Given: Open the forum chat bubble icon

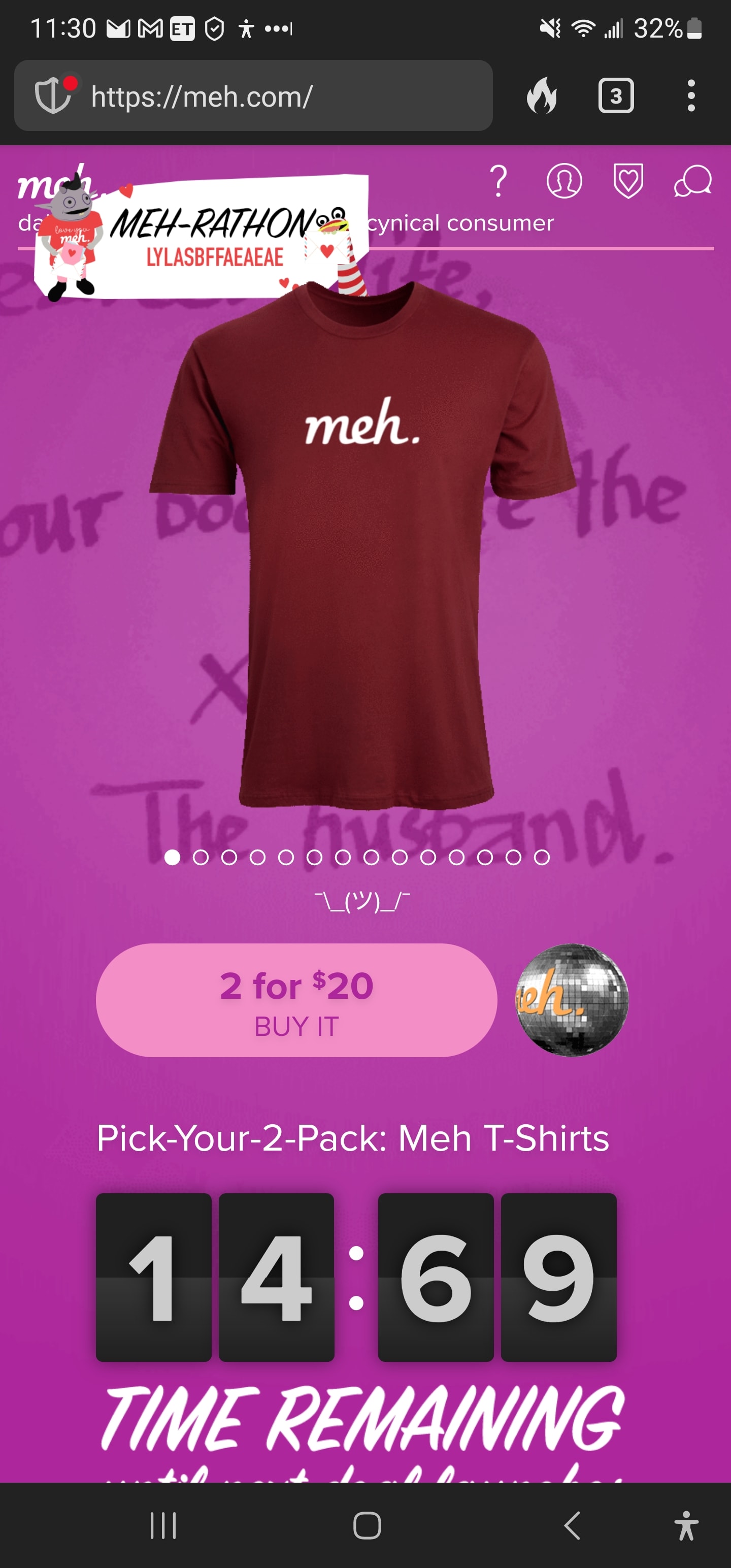Looking at the screenshot, I should coord(692,181).
